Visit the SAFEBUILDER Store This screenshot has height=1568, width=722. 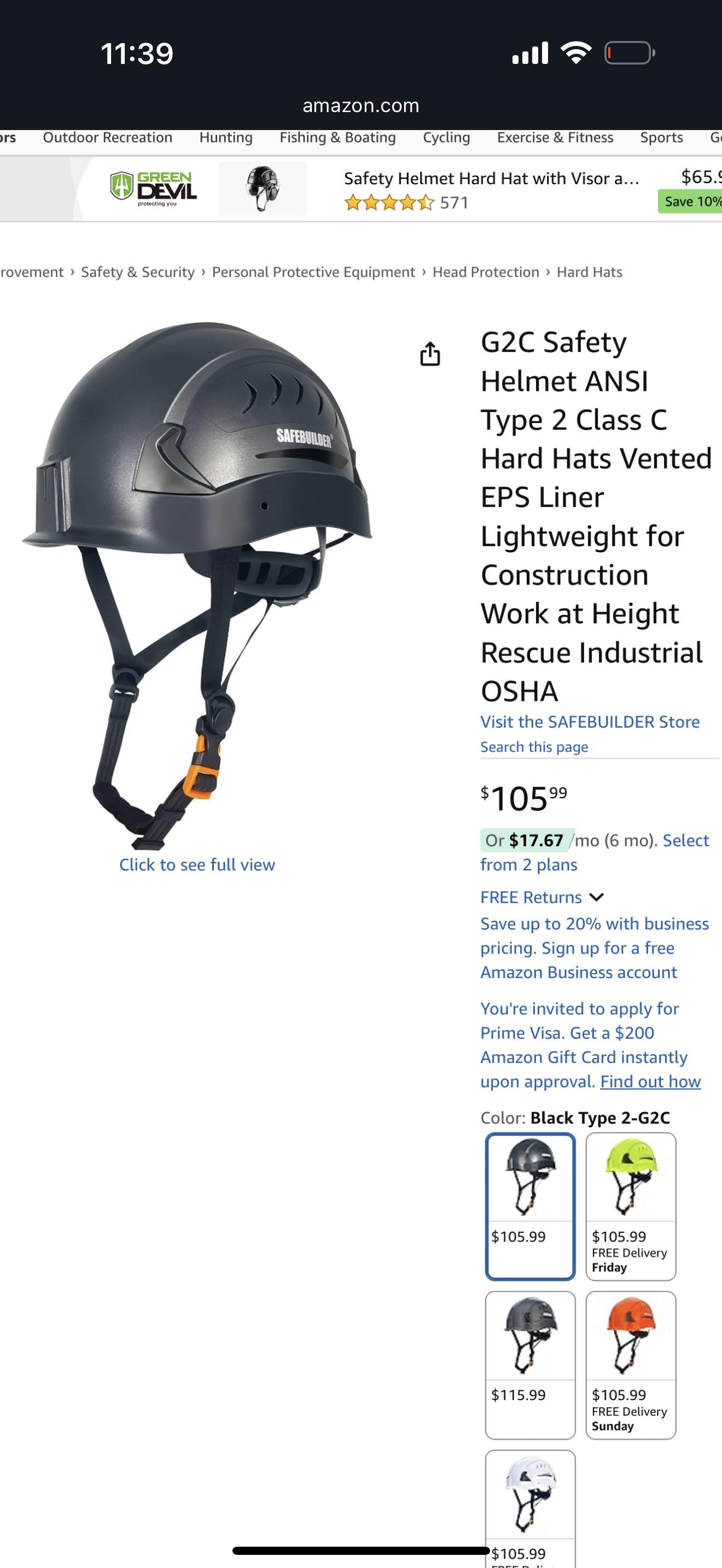point(590,722)
